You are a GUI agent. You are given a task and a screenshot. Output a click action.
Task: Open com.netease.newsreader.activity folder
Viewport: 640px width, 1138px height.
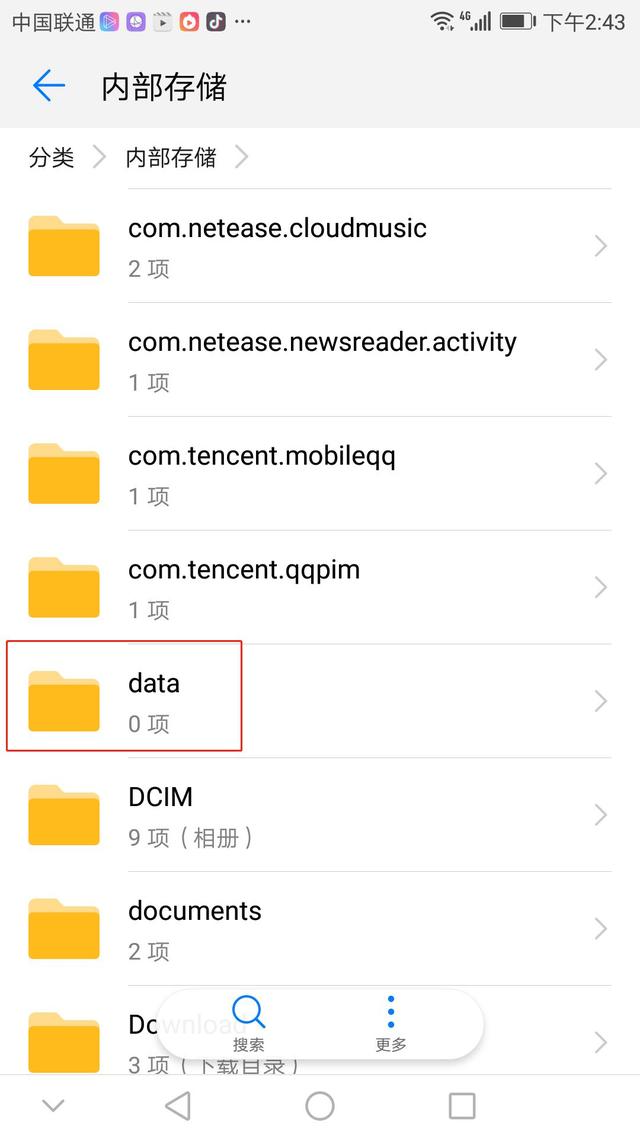pos(320,360)
